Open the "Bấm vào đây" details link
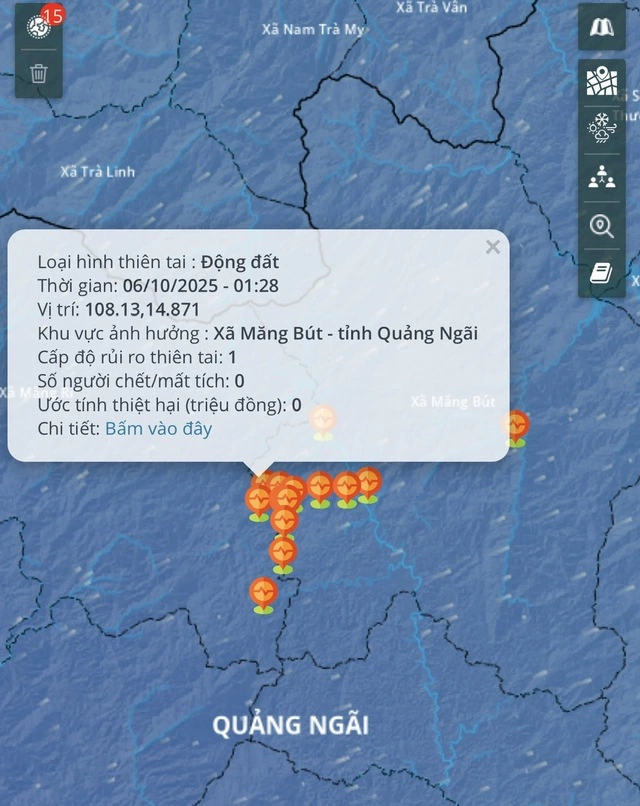This screenshot has height=806, width=640. tap(158, 428)
